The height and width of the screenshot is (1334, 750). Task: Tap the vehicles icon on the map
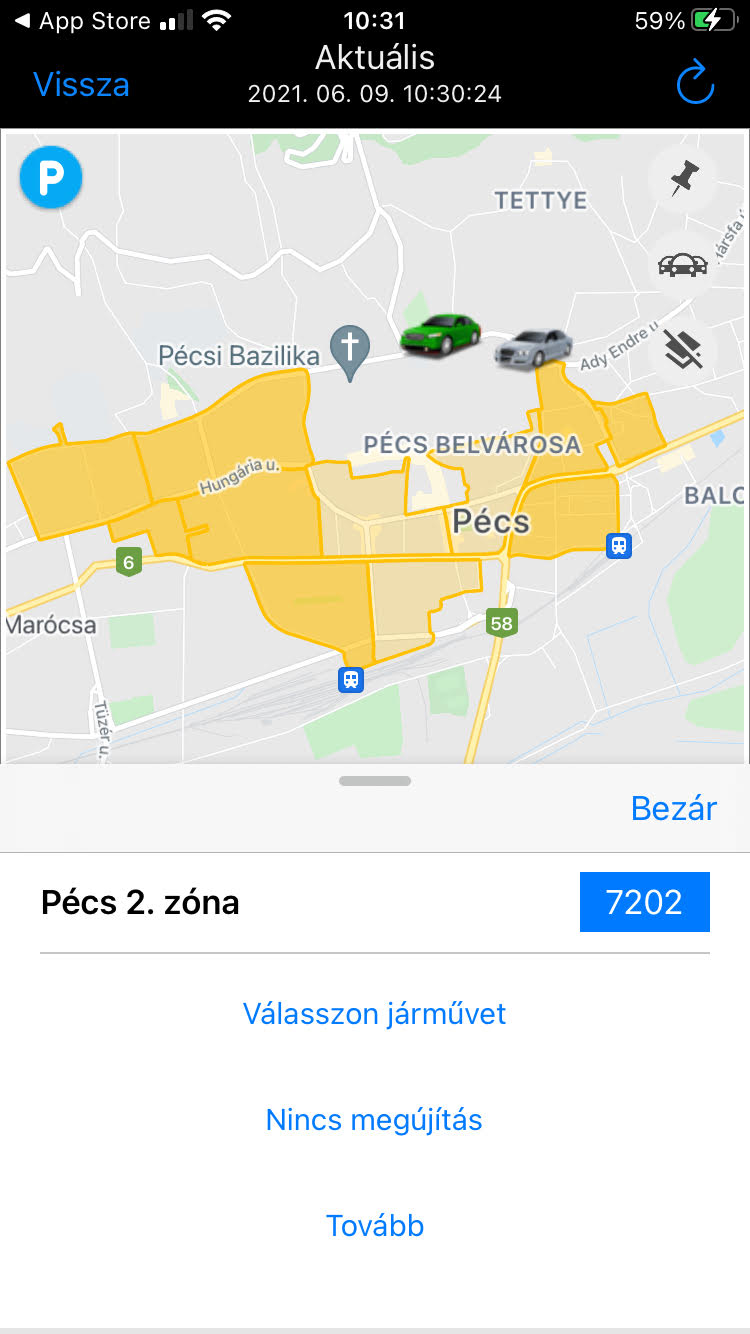(683, 265)
